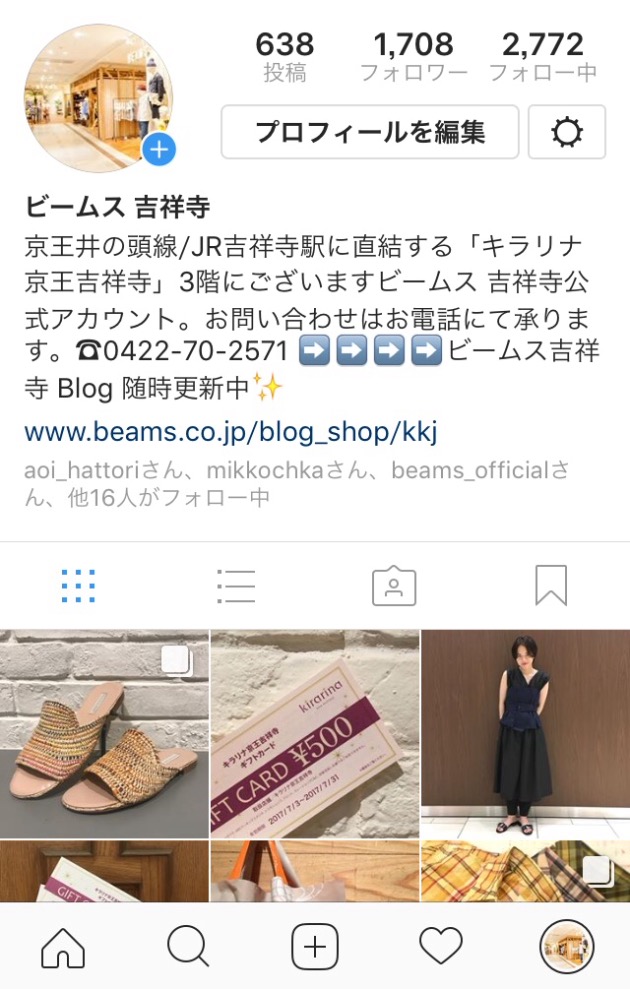Open the tagged photos tab
630x989 pixels.
(393, 586)
